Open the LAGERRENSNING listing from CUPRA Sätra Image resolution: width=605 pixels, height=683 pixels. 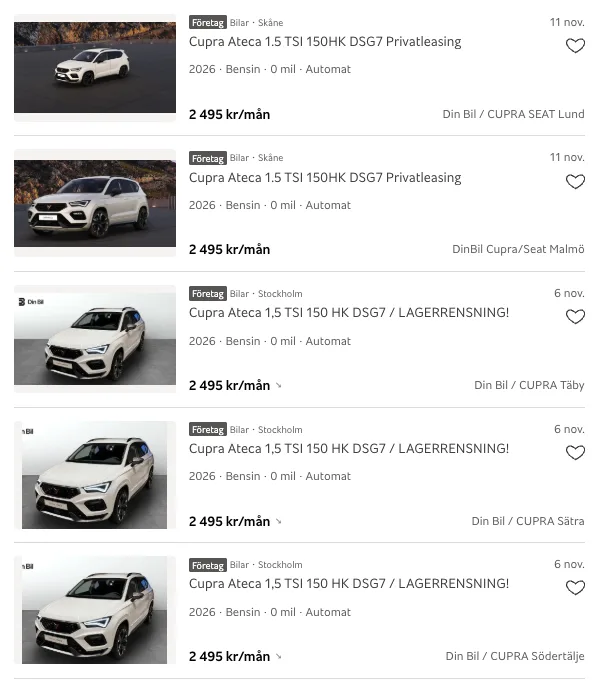tap(348, 449)
